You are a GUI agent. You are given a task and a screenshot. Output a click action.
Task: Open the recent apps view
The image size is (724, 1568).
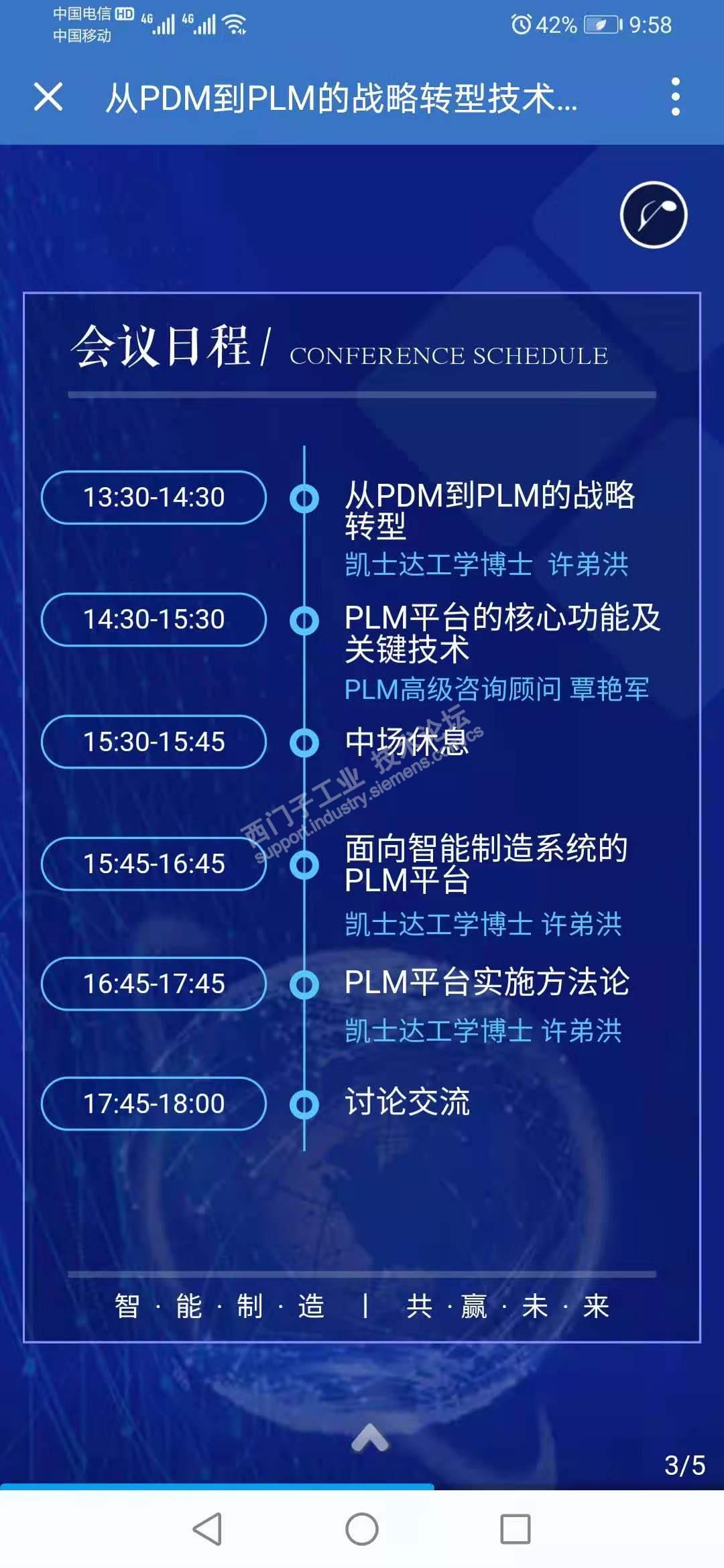click(x=516, y=1529)
